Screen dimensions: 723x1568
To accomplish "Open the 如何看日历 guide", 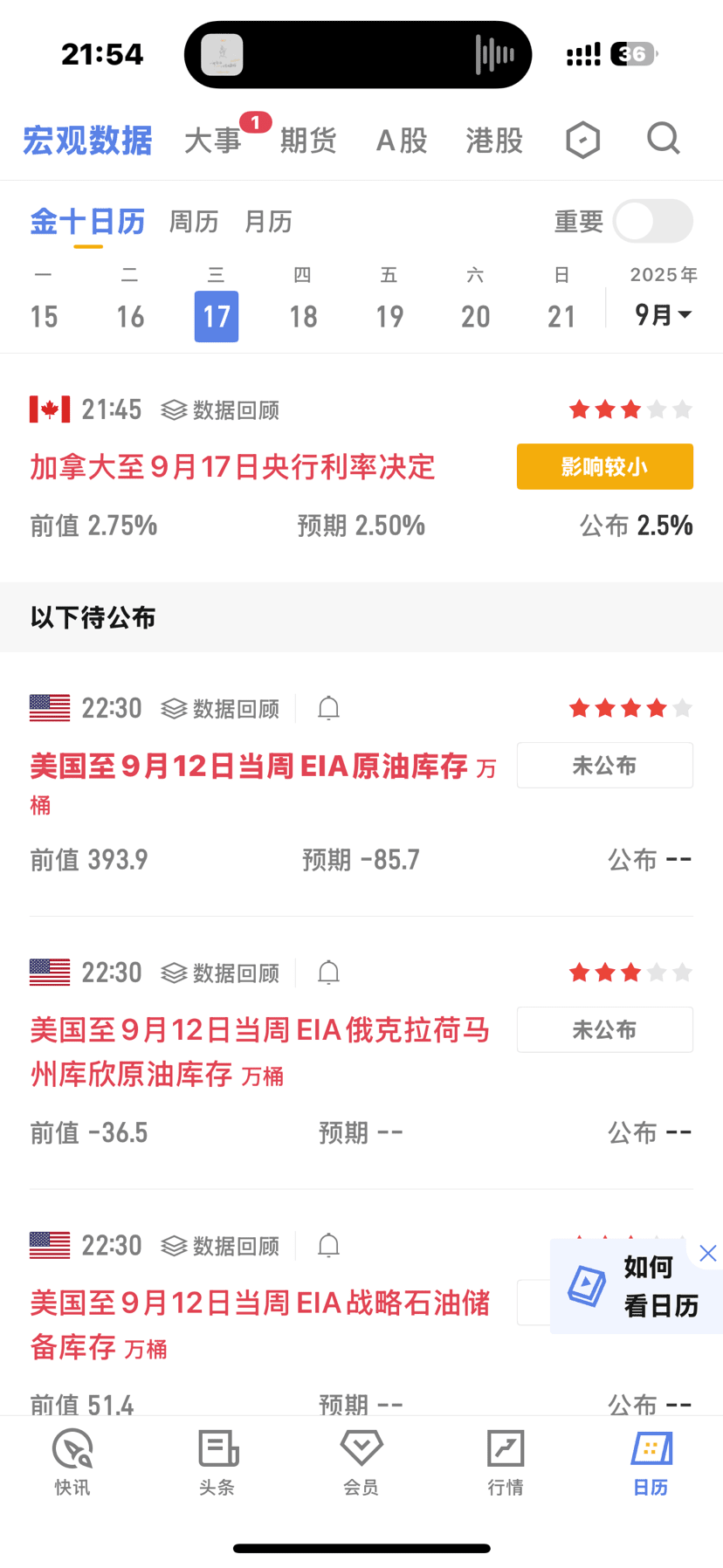I will [x=636, y=1286].
